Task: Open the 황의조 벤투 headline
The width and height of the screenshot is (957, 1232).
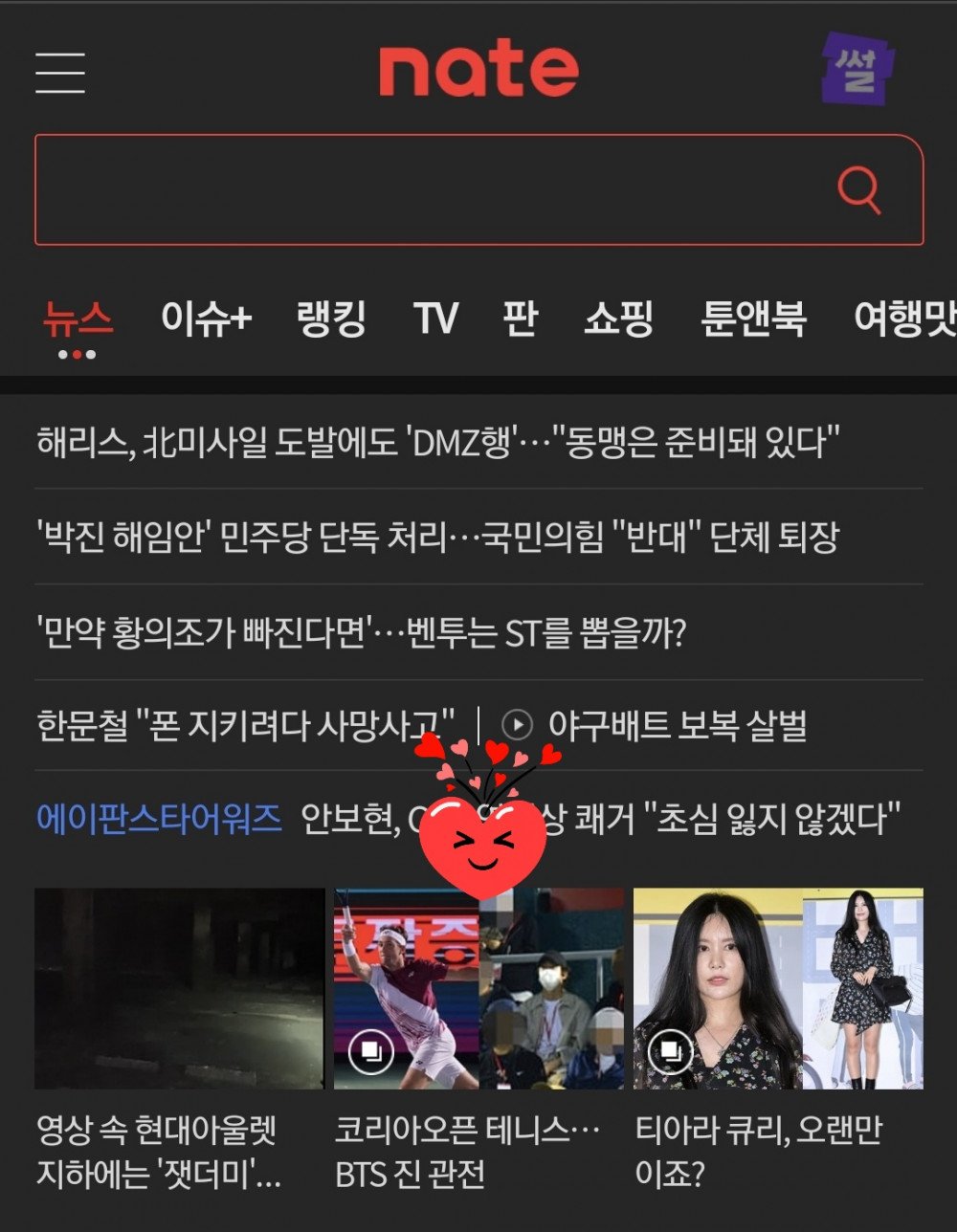Action: [x=361, y=632]
